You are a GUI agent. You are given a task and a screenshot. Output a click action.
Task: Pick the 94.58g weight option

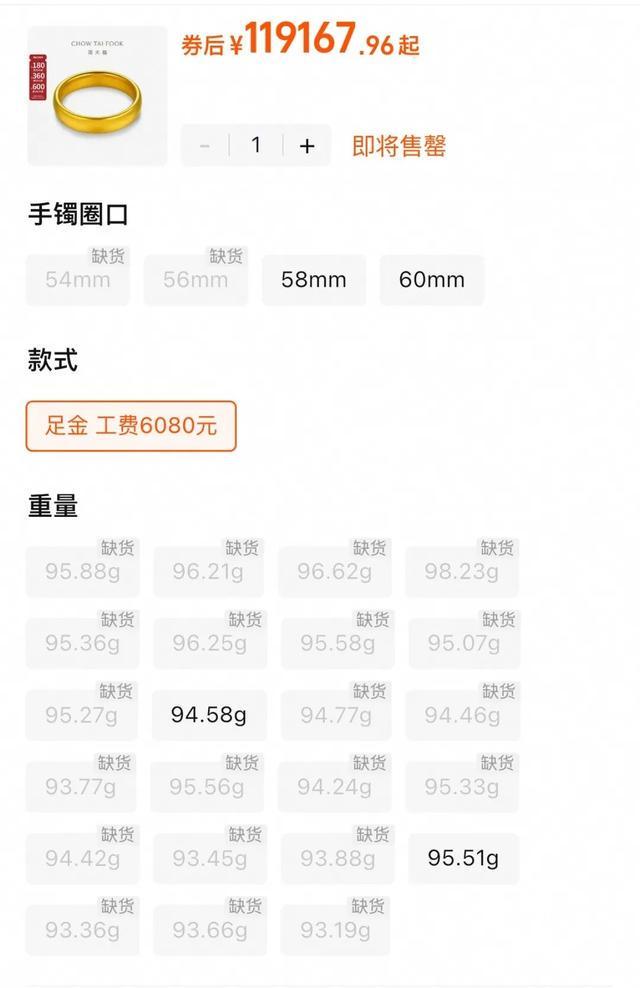click(209, 715)
